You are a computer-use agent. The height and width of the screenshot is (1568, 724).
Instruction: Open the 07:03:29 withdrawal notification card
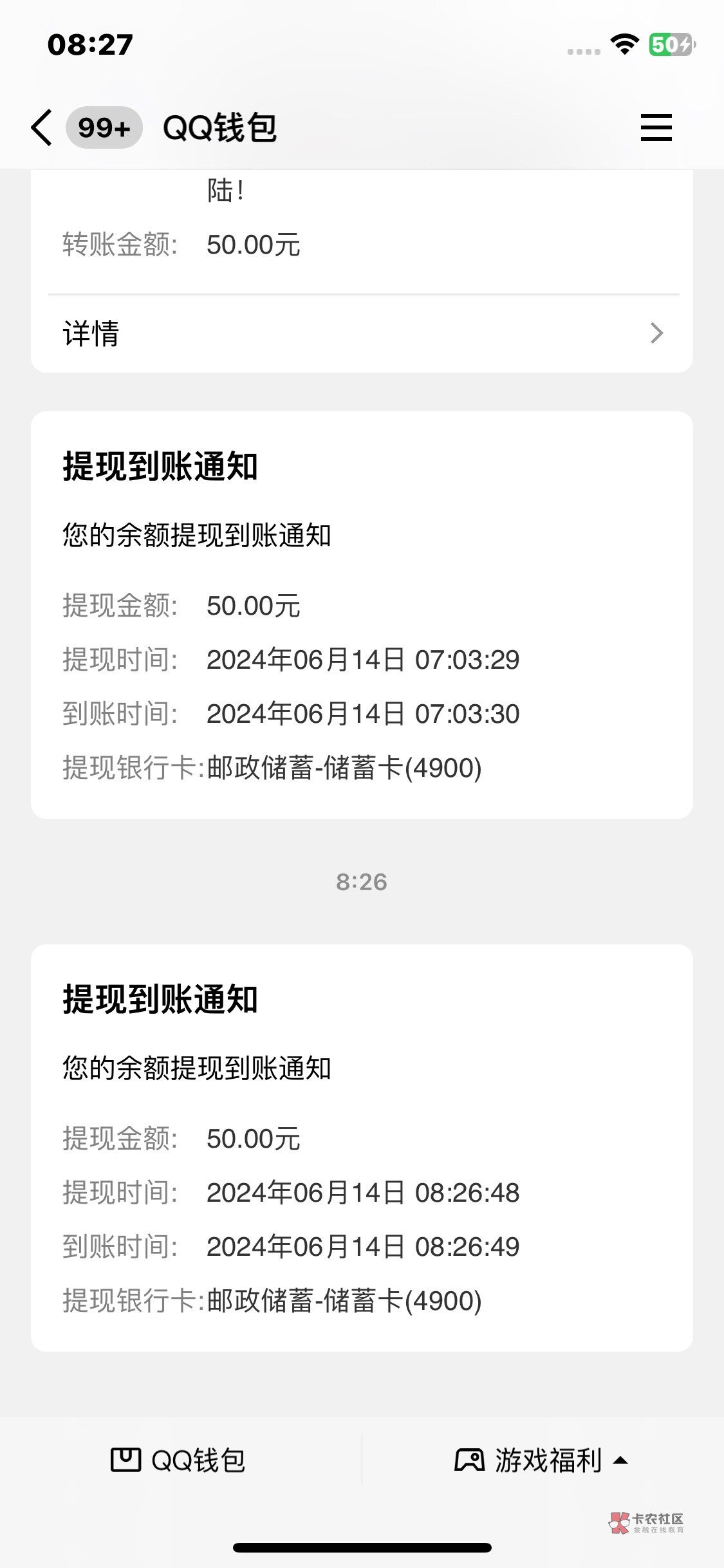coord(362,615)
